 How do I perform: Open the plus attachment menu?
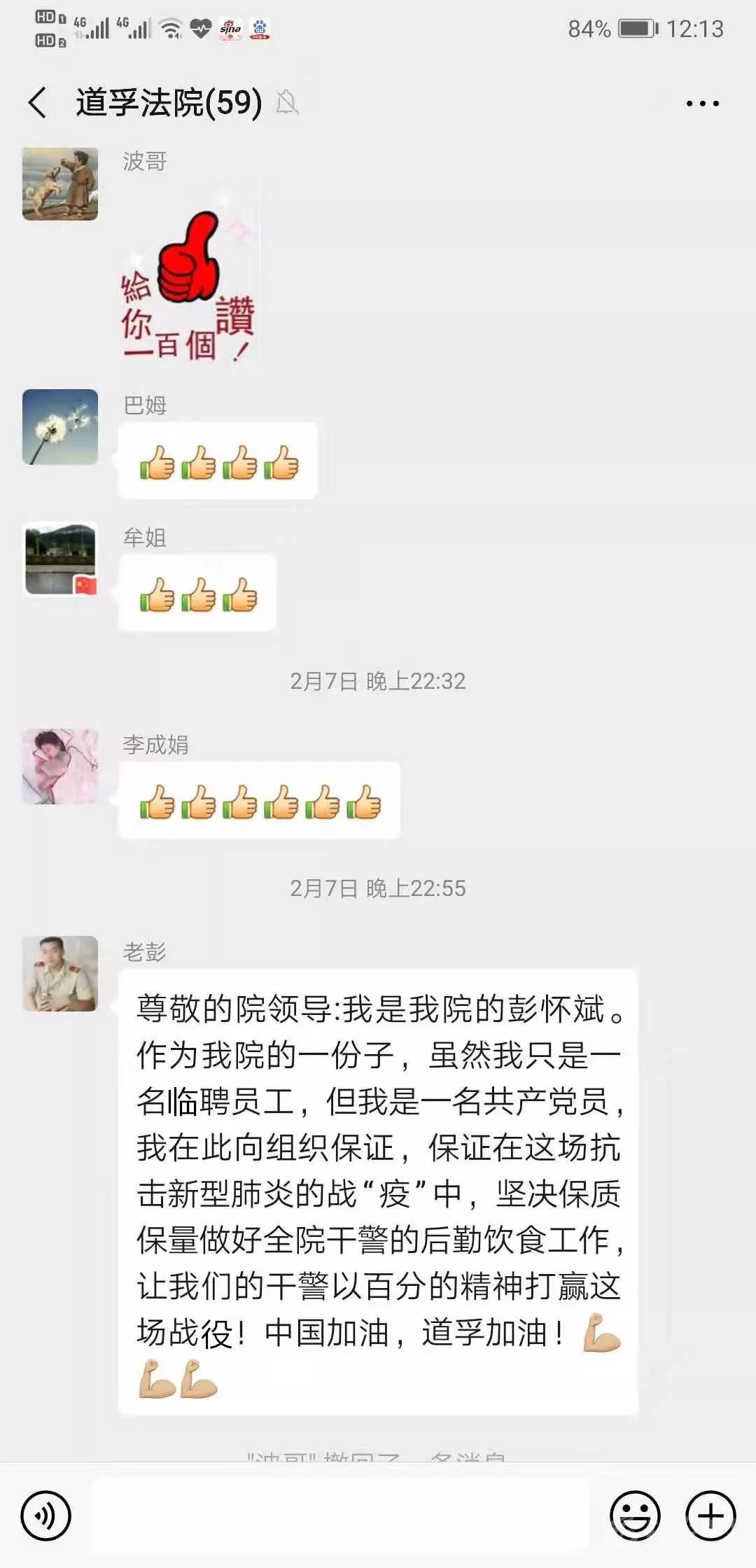(x=710, y=1515)
